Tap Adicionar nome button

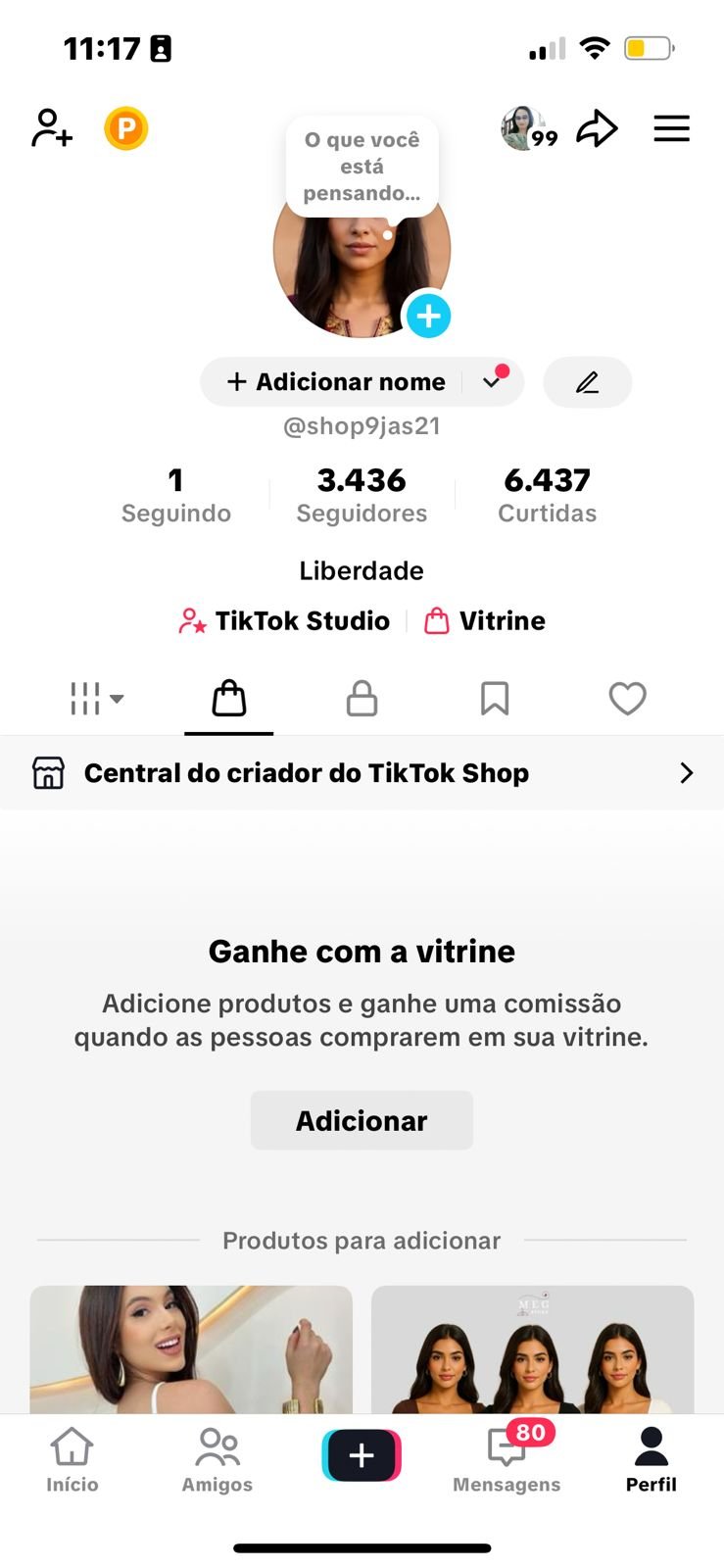(x=336, y=381)
